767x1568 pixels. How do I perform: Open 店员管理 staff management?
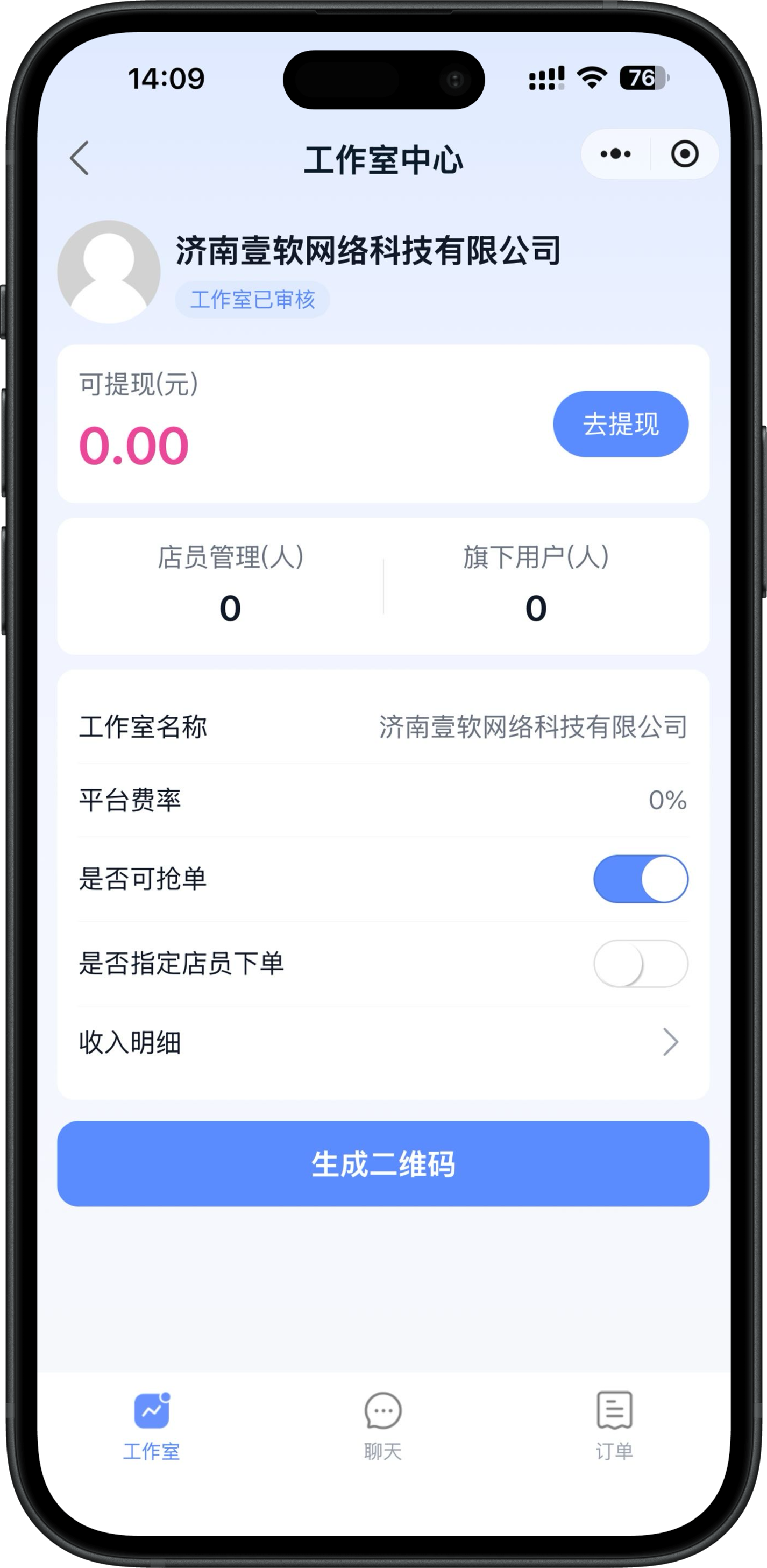pos(231,584)
